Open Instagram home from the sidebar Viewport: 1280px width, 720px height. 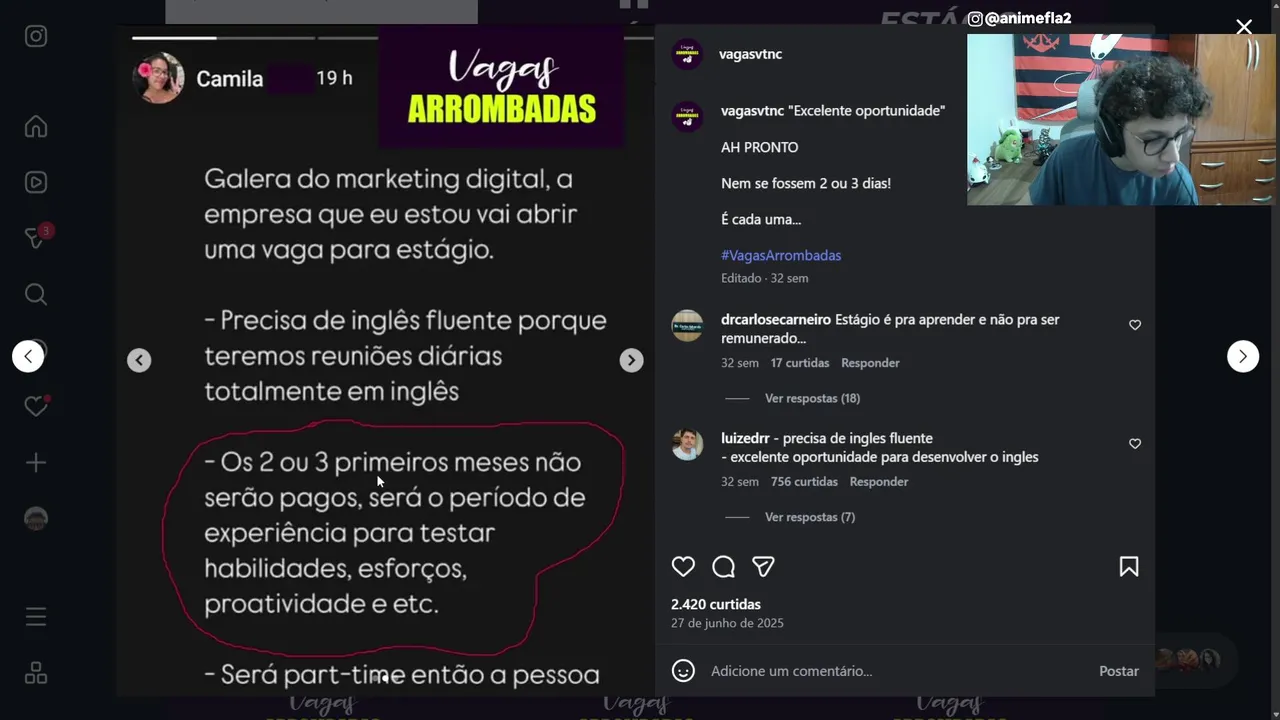pos(36,127)
